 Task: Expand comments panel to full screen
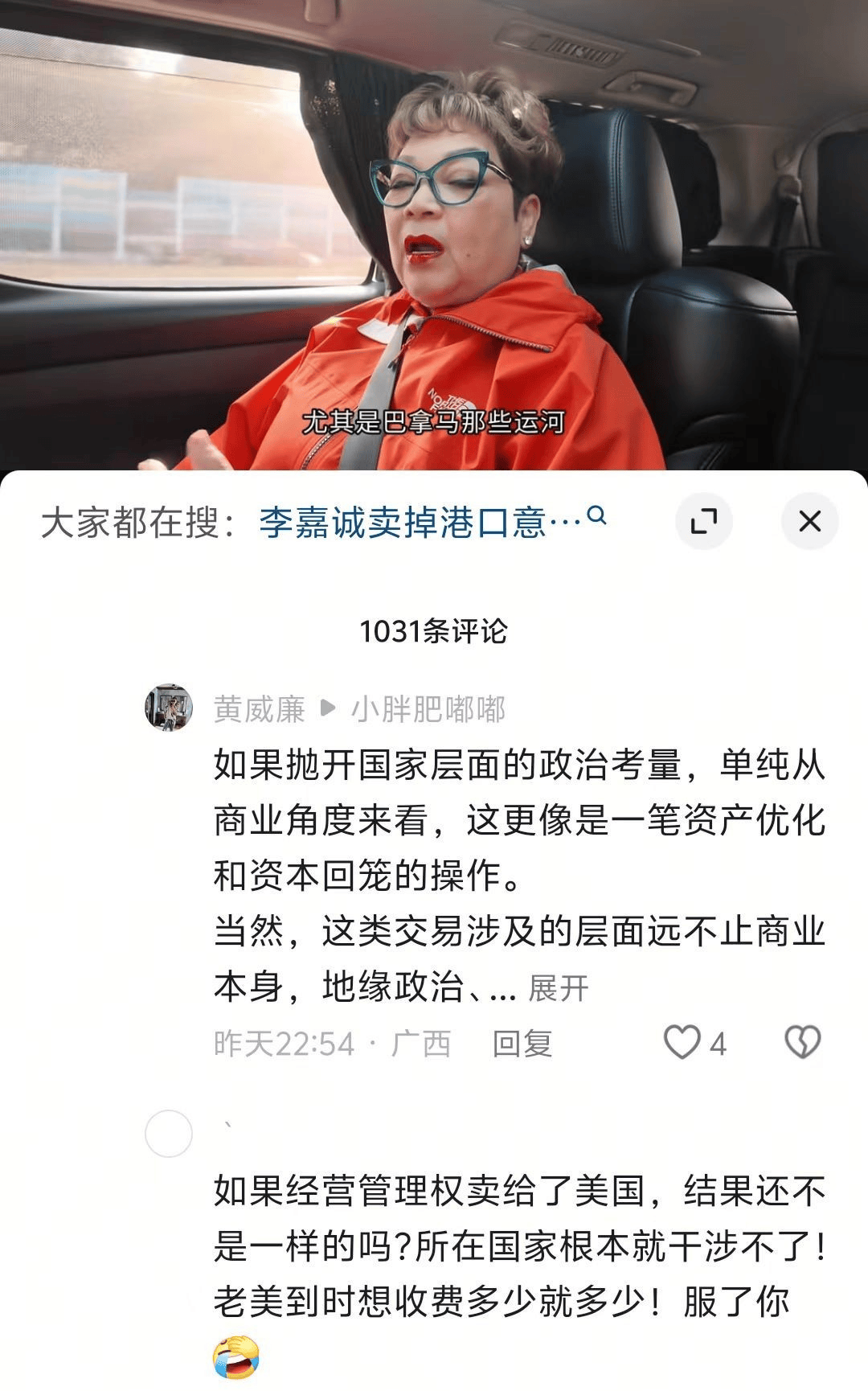click(x=704, y=521)
